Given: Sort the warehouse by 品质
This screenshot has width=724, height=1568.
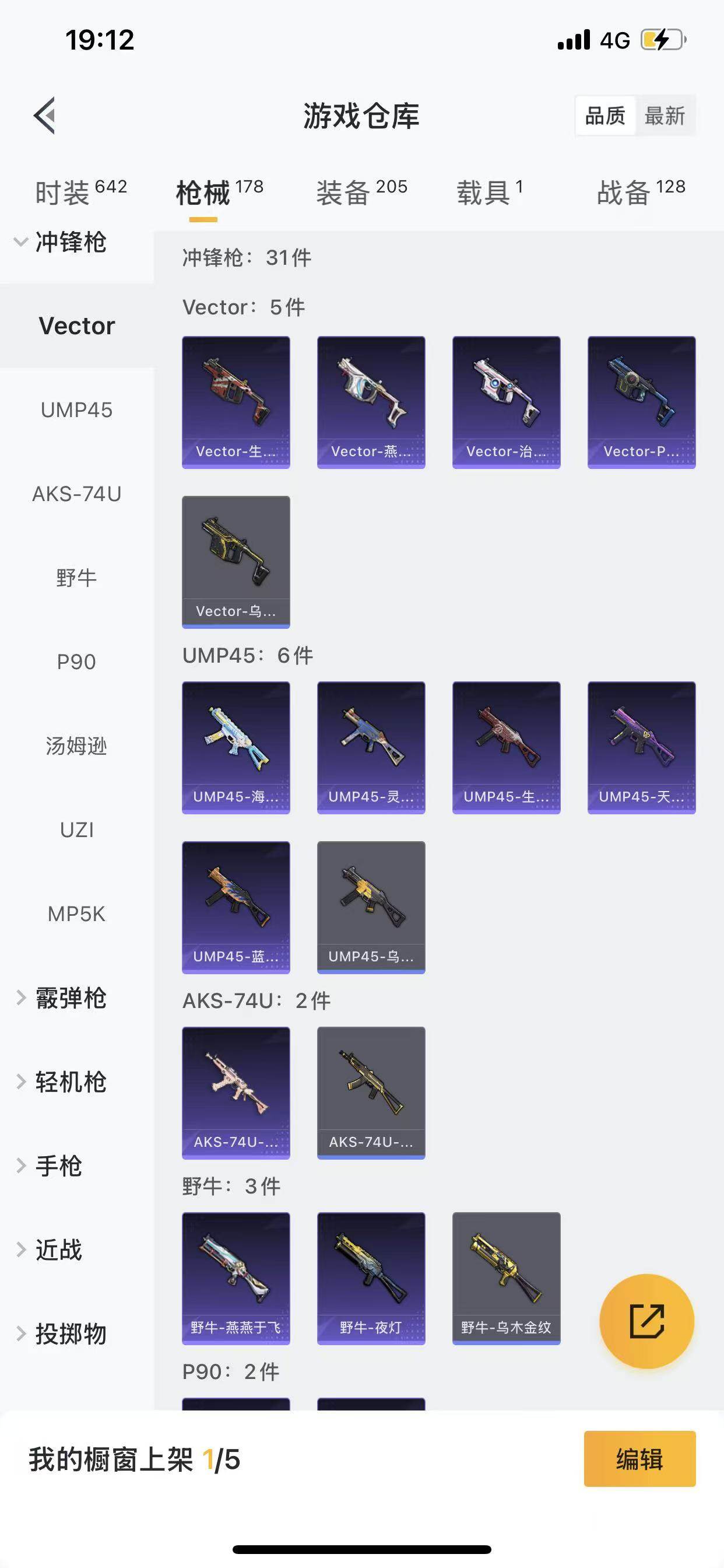Looking at the screenshot, I should (604, 116).
